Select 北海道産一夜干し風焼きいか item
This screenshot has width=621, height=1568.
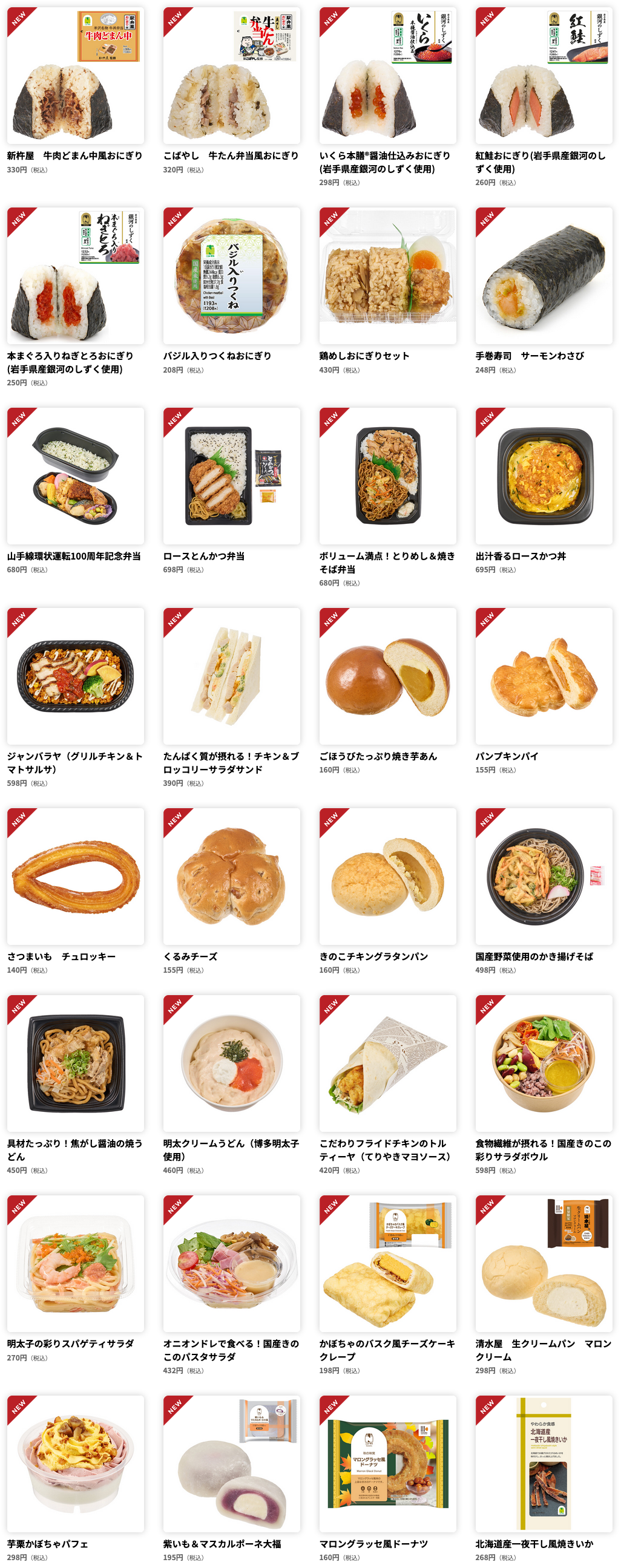pyautogui.click(x=543, y=1464)
